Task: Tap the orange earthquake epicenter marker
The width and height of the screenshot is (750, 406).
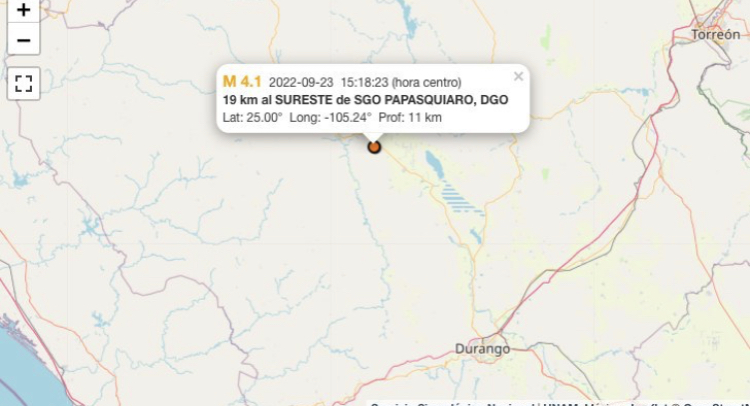Action: coord(374,147)
